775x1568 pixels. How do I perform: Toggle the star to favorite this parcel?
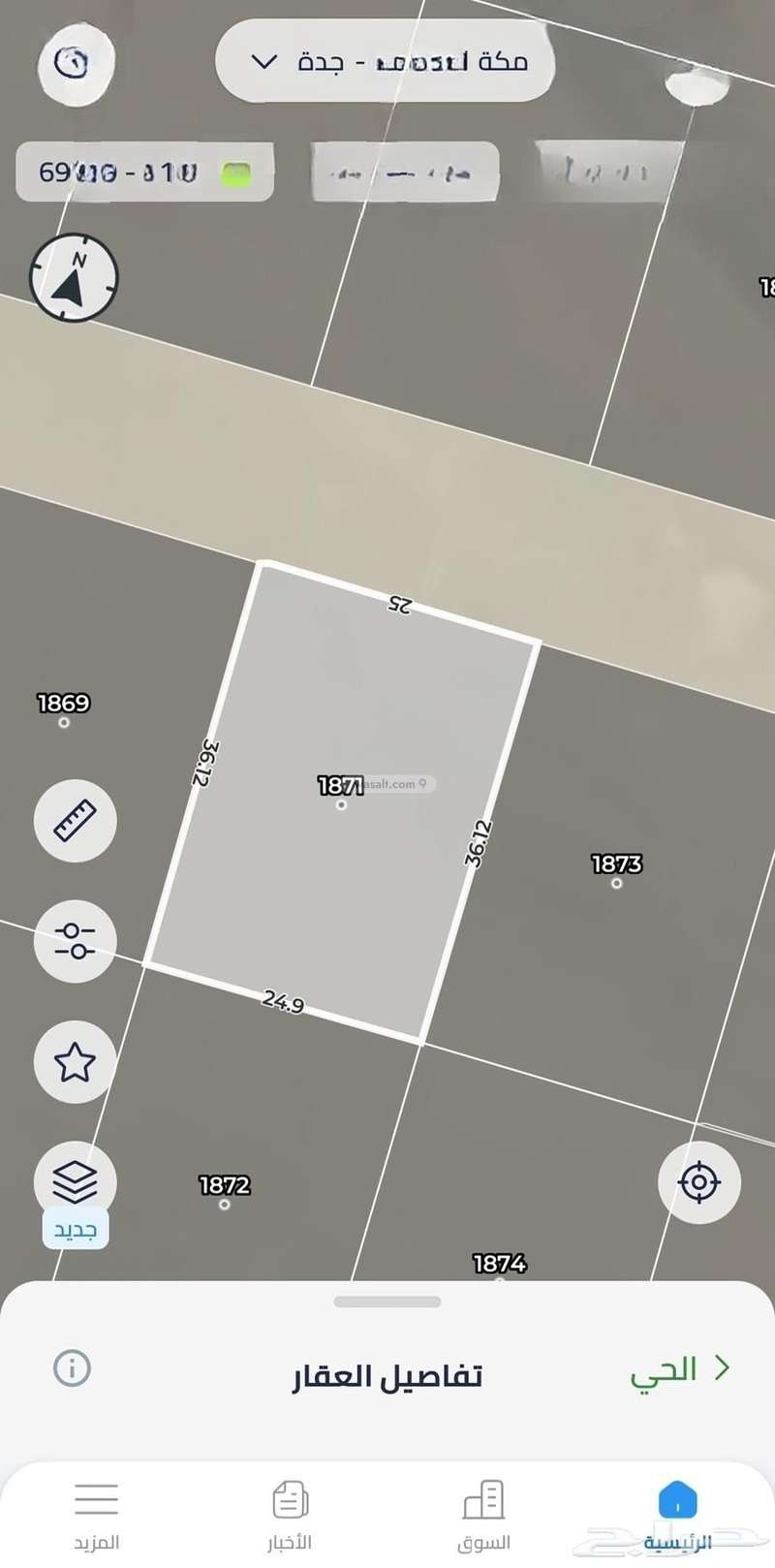75,1061
